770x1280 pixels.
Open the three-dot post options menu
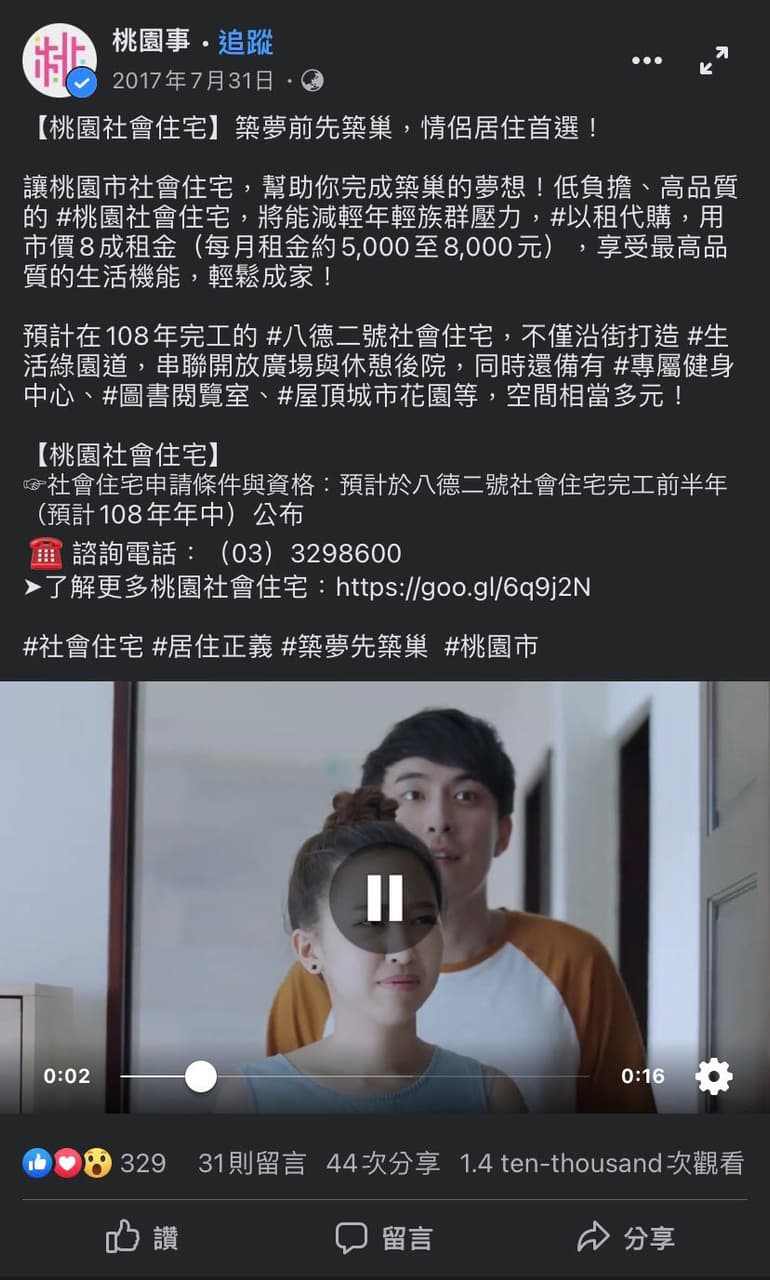[x=647, y=60]
